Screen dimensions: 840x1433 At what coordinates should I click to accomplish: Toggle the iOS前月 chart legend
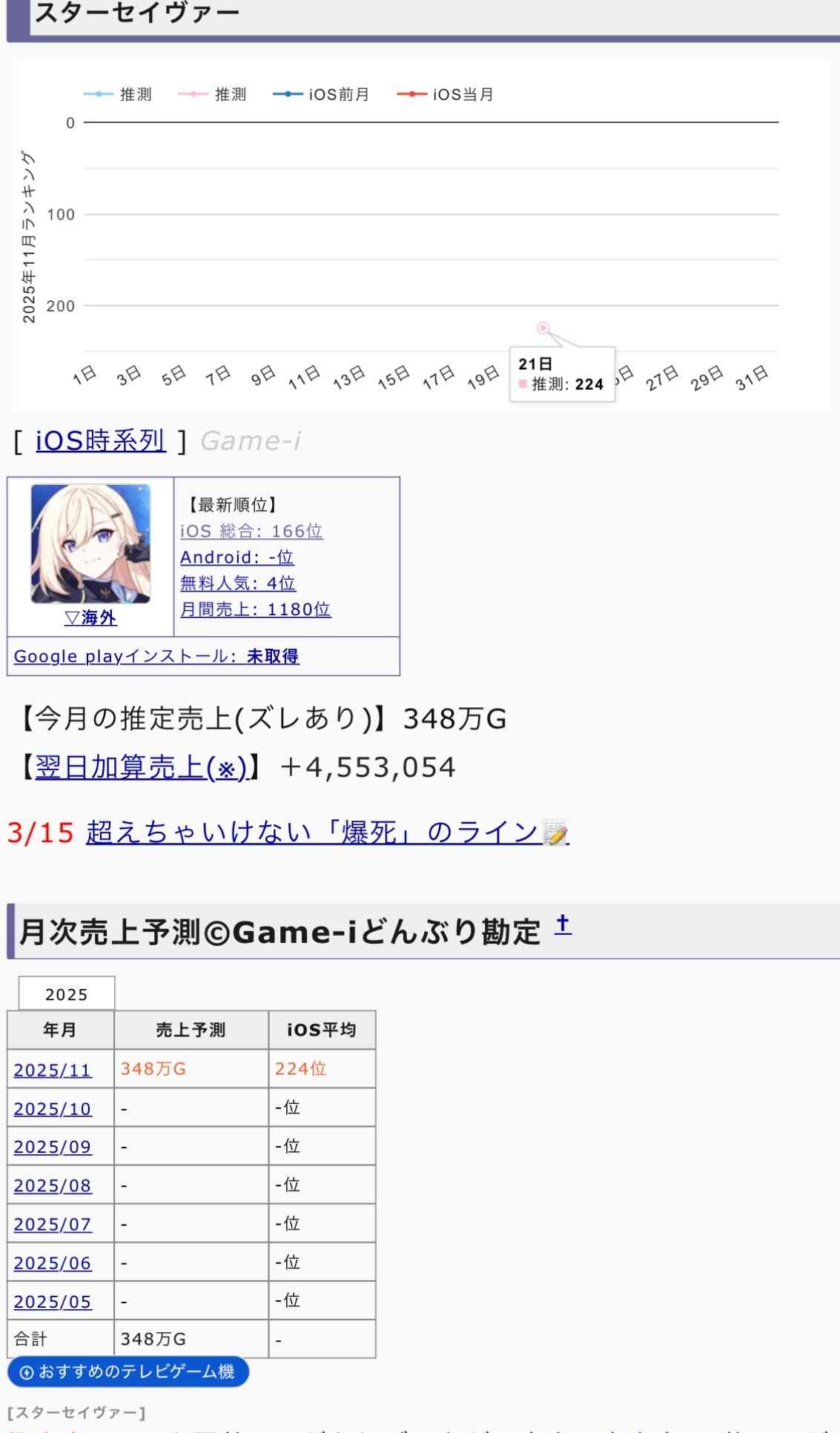click(x=321, y=95)
